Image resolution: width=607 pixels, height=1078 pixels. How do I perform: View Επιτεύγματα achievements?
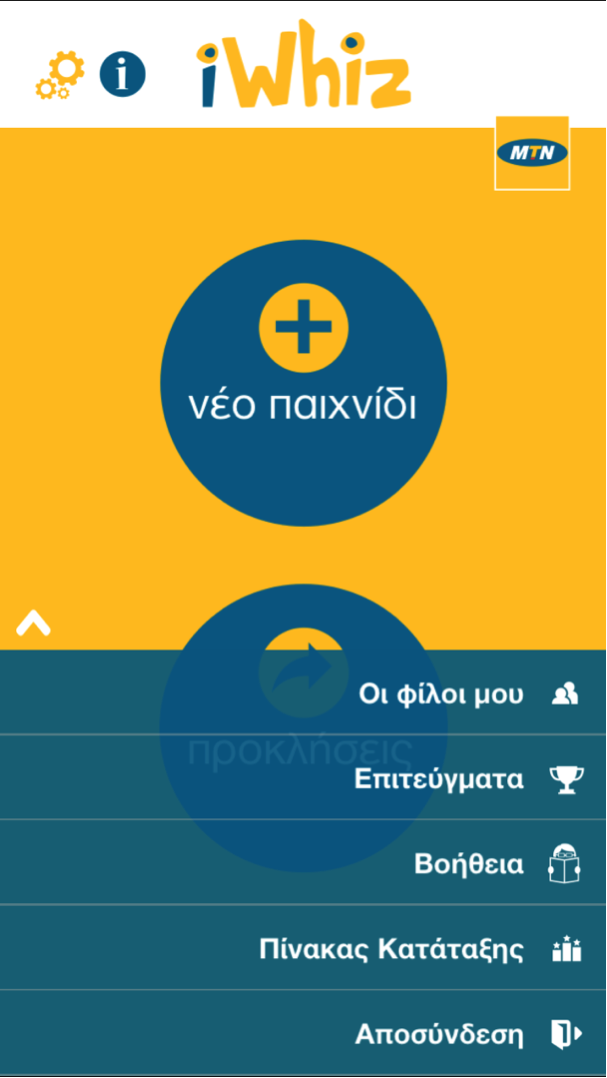(x=438, y=779)
